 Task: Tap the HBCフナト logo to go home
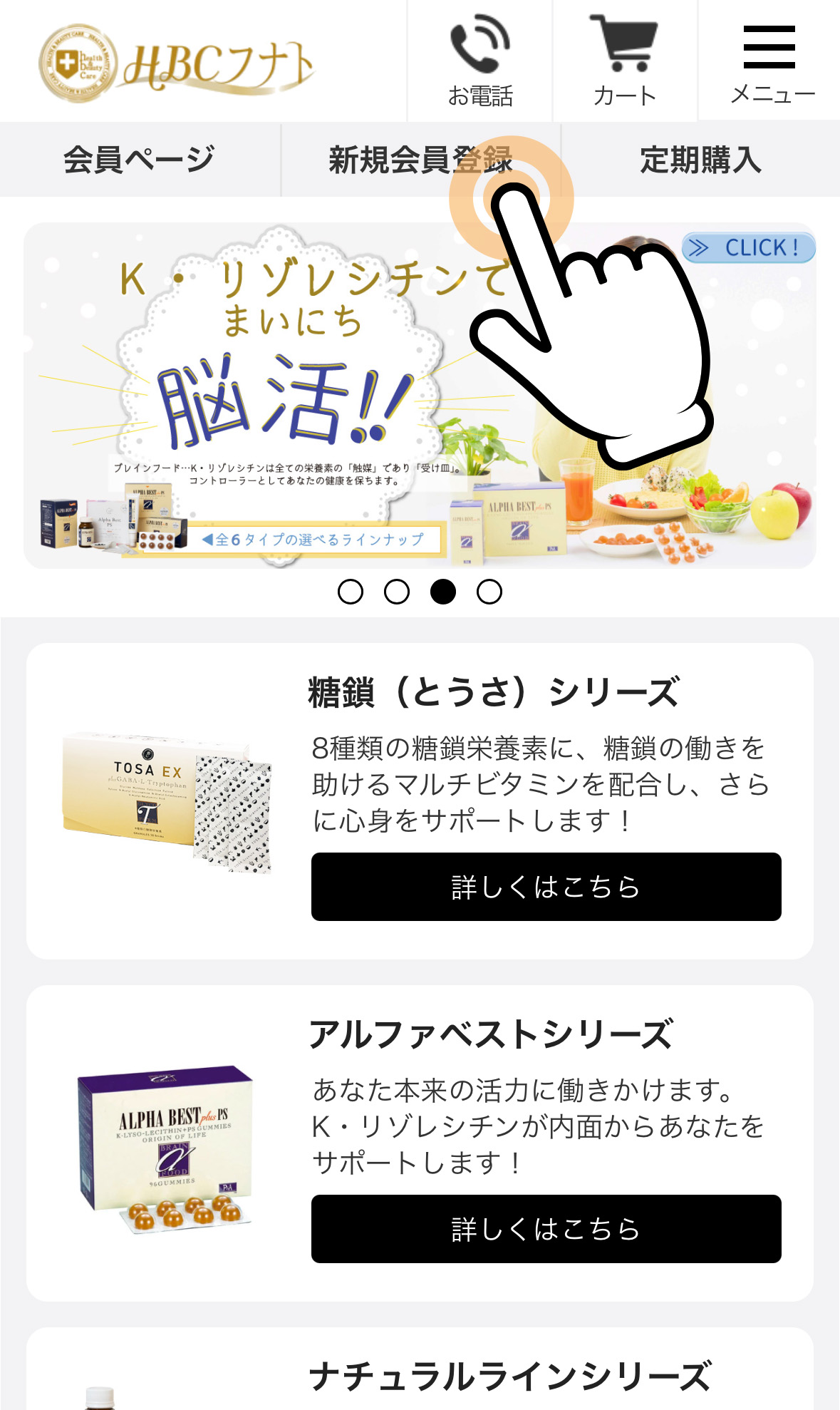point(177,64)
